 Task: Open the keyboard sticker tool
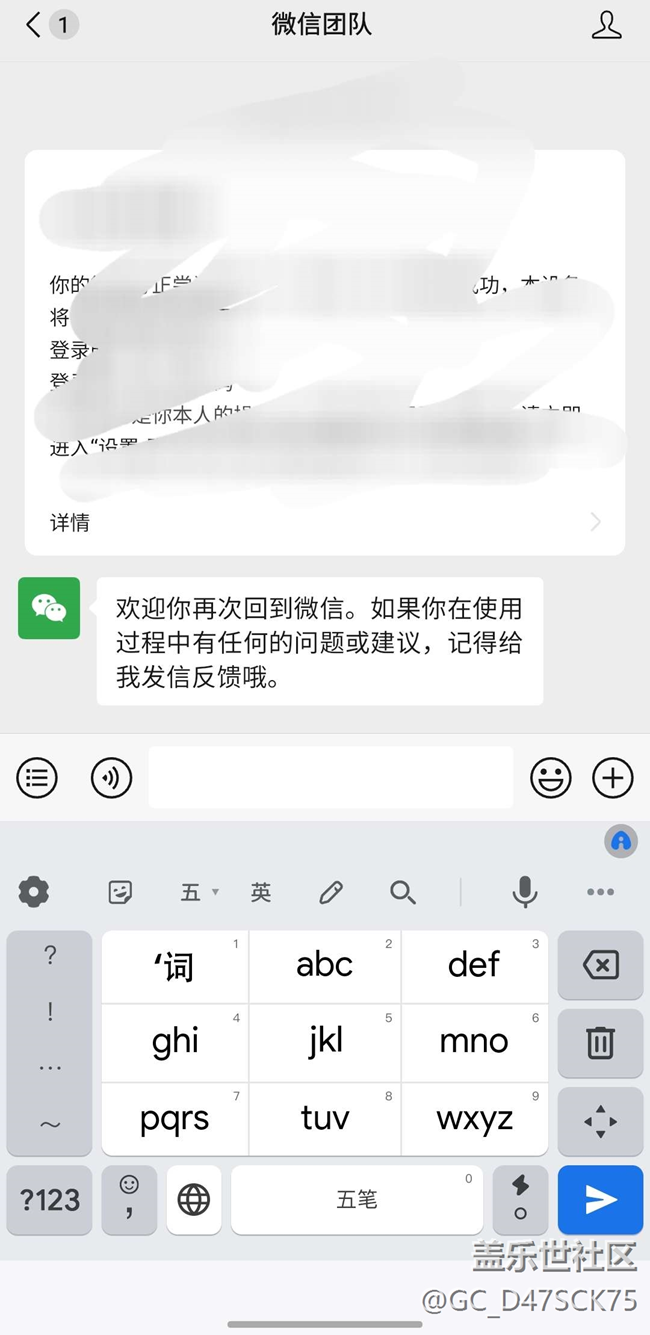[x=121, y=891]
